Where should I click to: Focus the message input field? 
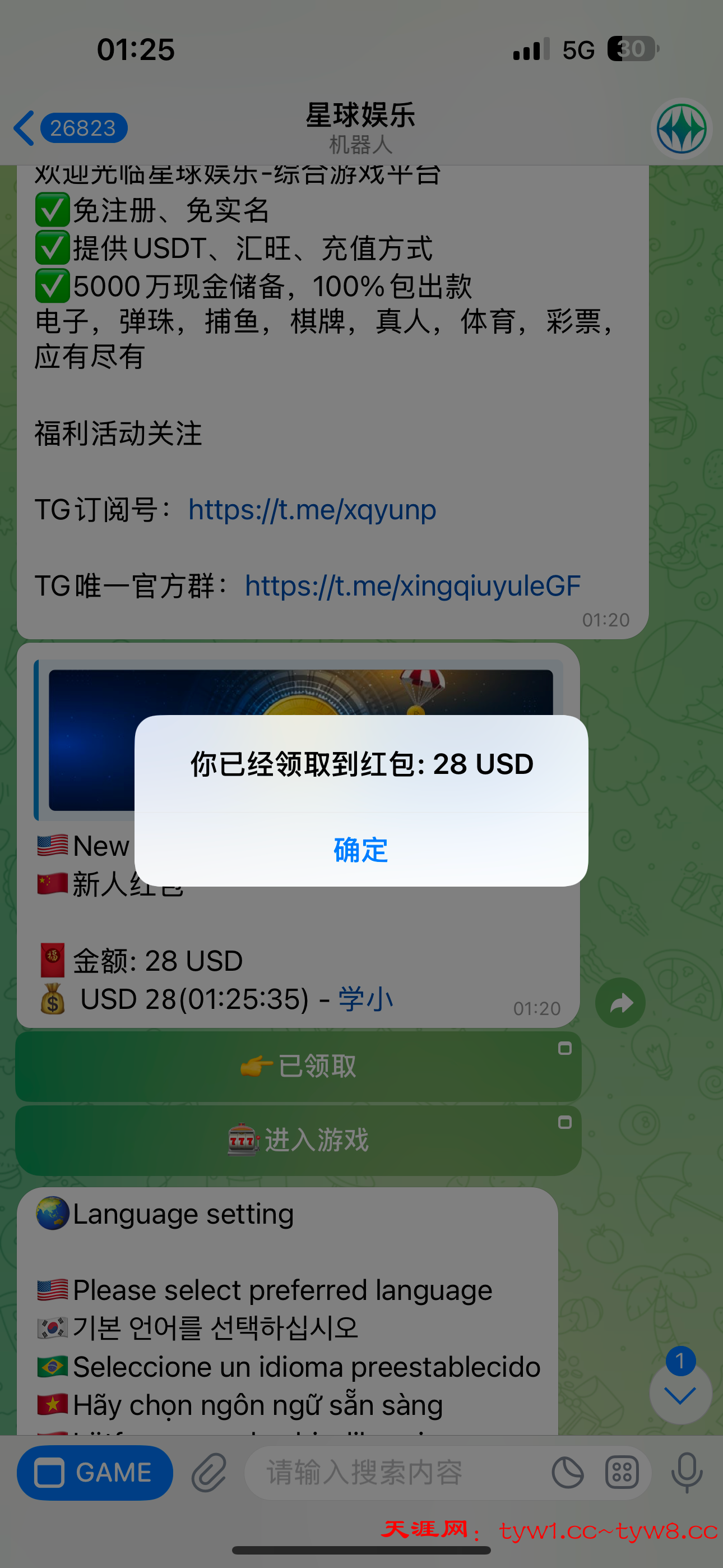pos(396,1473)
